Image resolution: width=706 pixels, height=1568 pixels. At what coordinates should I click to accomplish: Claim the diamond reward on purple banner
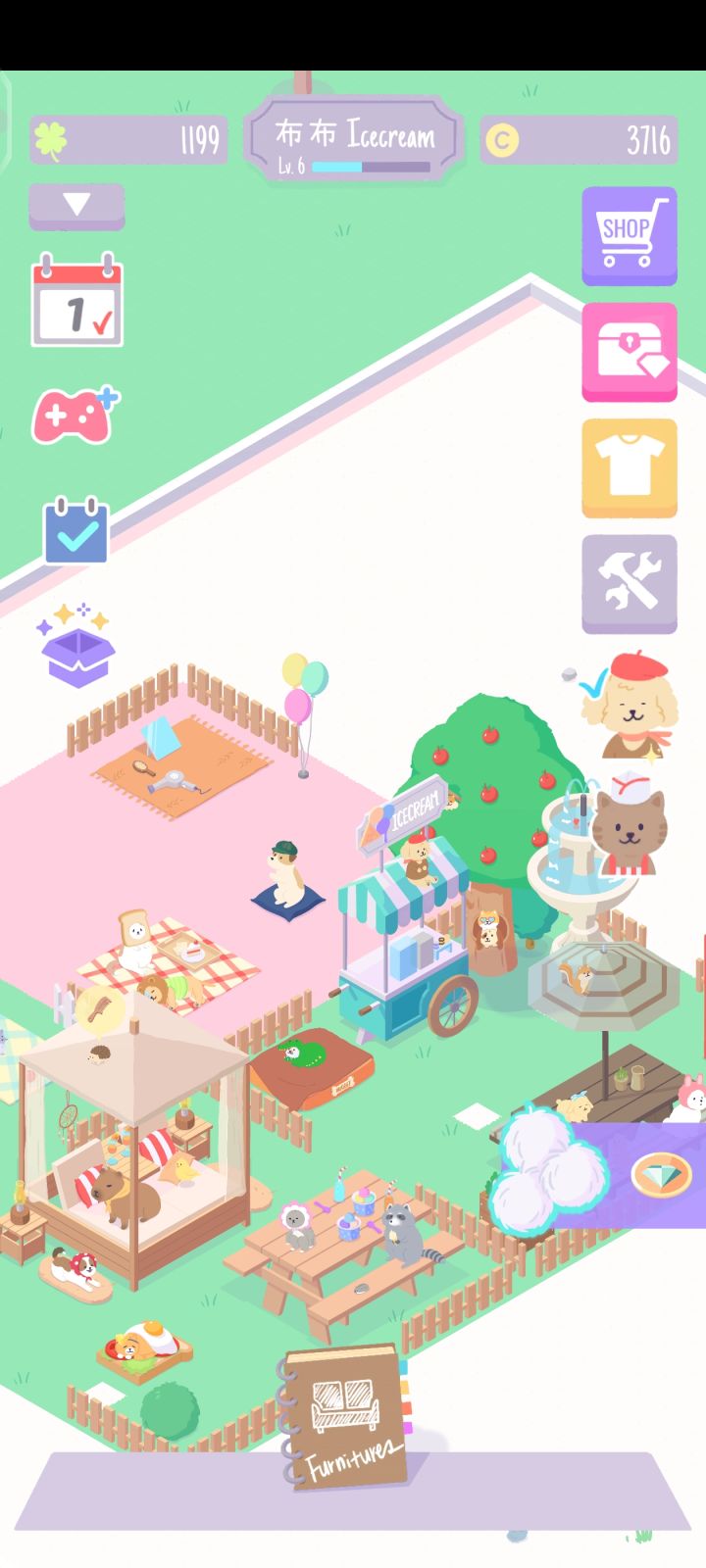tap(659, 1172)
